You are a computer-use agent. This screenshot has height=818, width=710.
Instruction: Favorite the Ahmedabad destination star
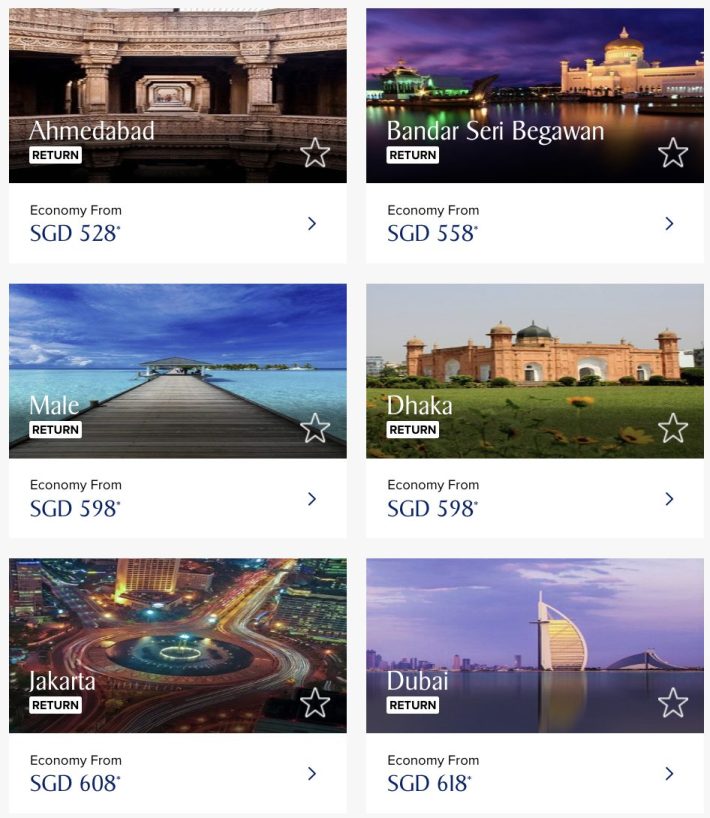315,153
